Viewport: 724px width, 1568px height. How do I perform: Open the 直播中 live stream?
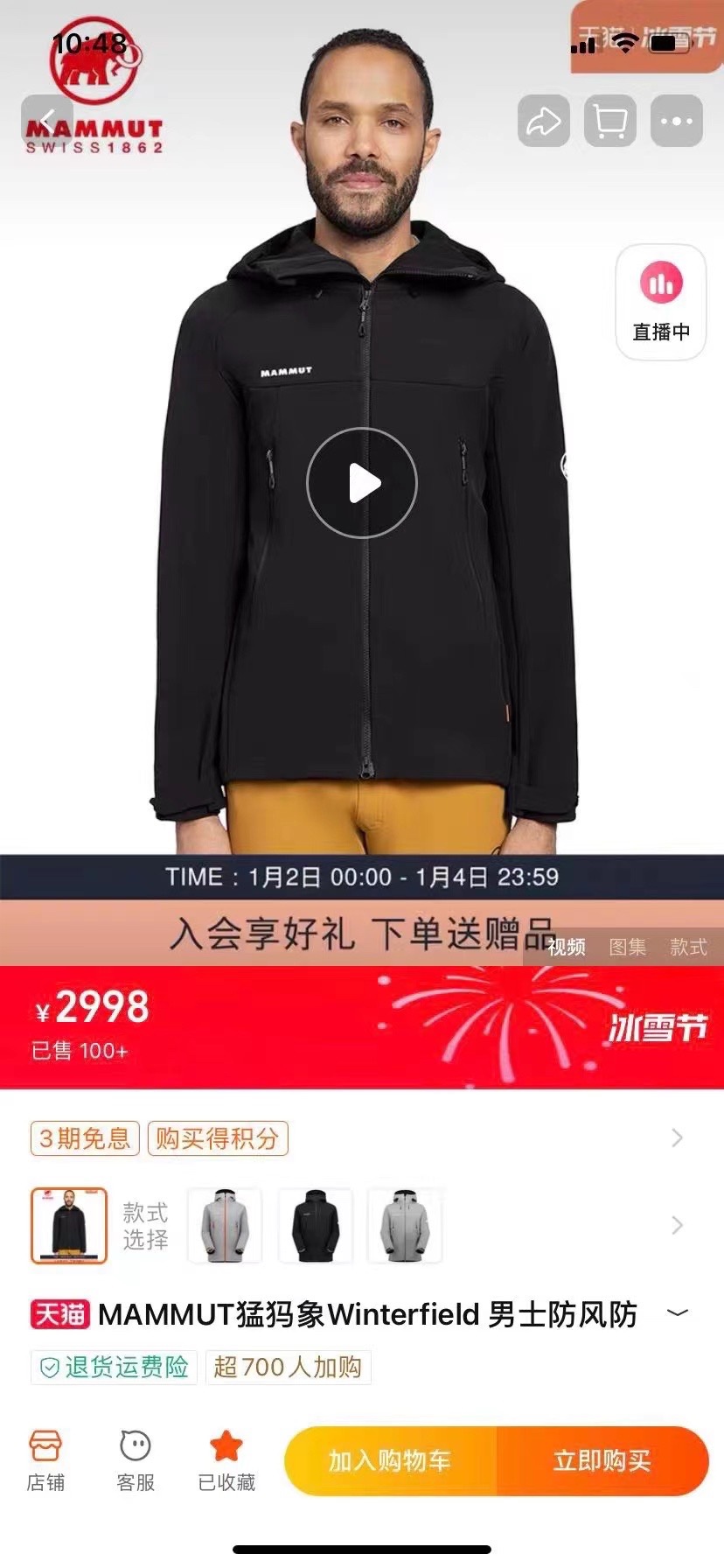[x=661, y=302]
